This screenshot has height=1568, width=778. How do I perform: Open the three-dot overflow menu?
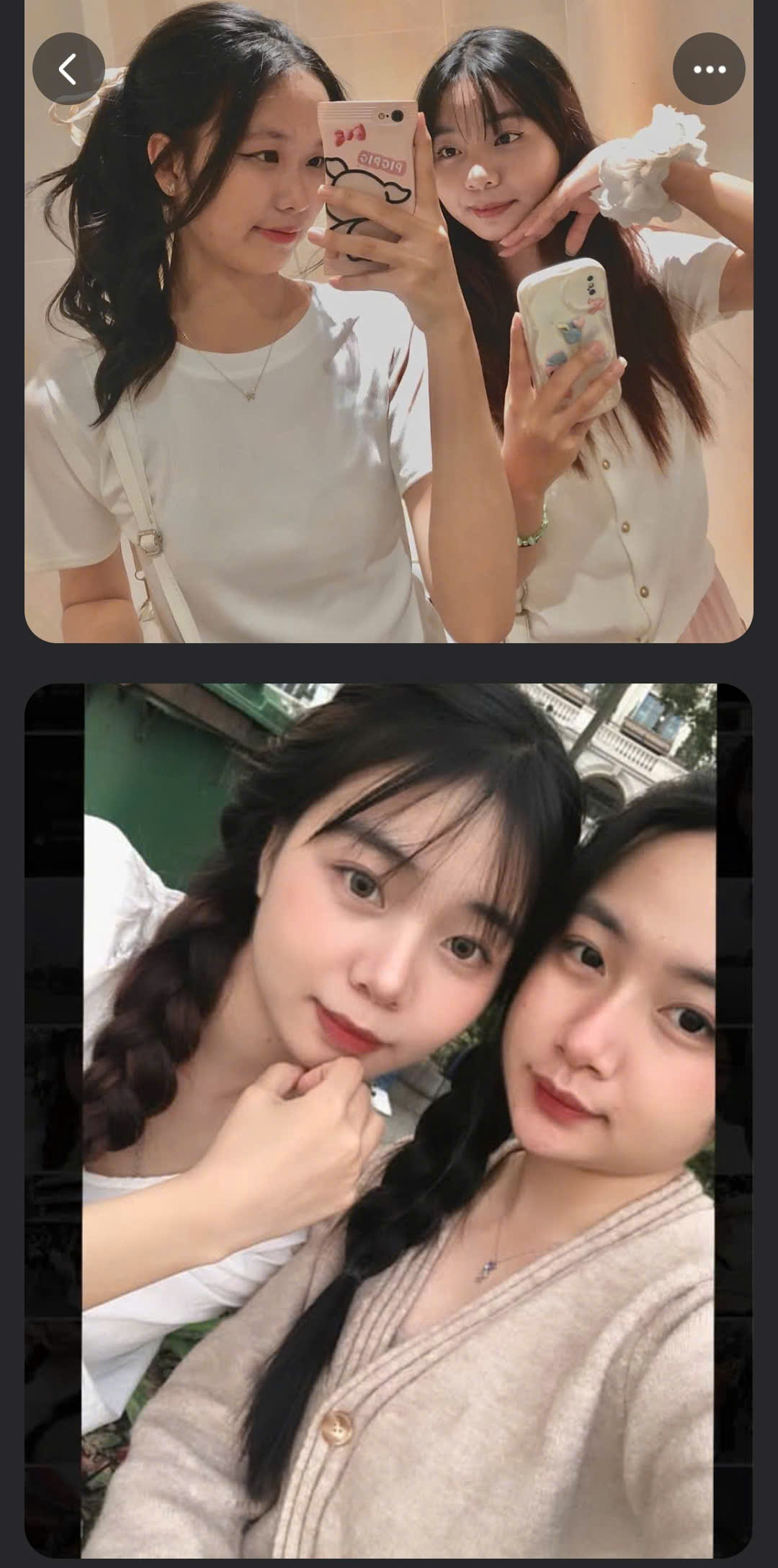point(709,70)
